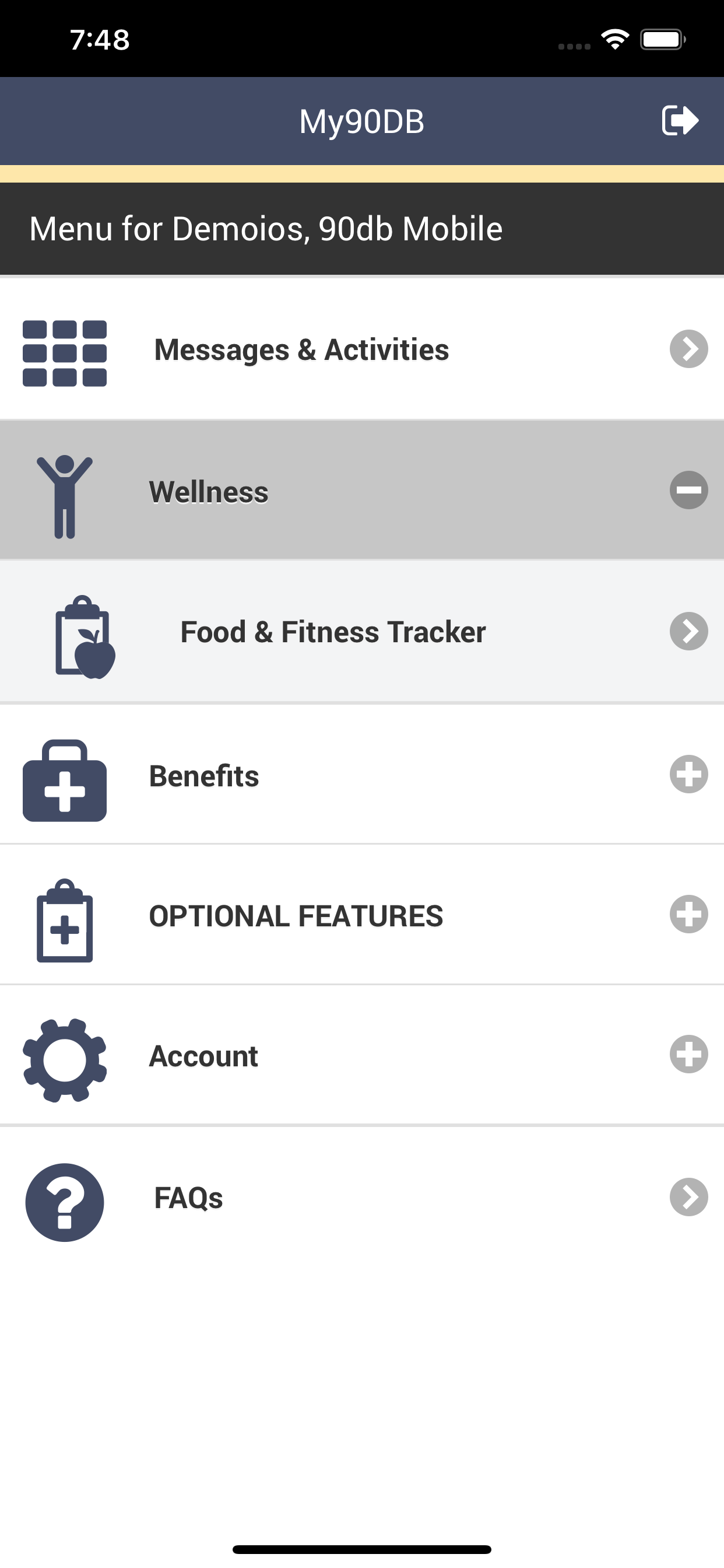The height and width of the screenshot is (1568, 724).
Task: Click the logout icon in the header
Action: point(680,121)
